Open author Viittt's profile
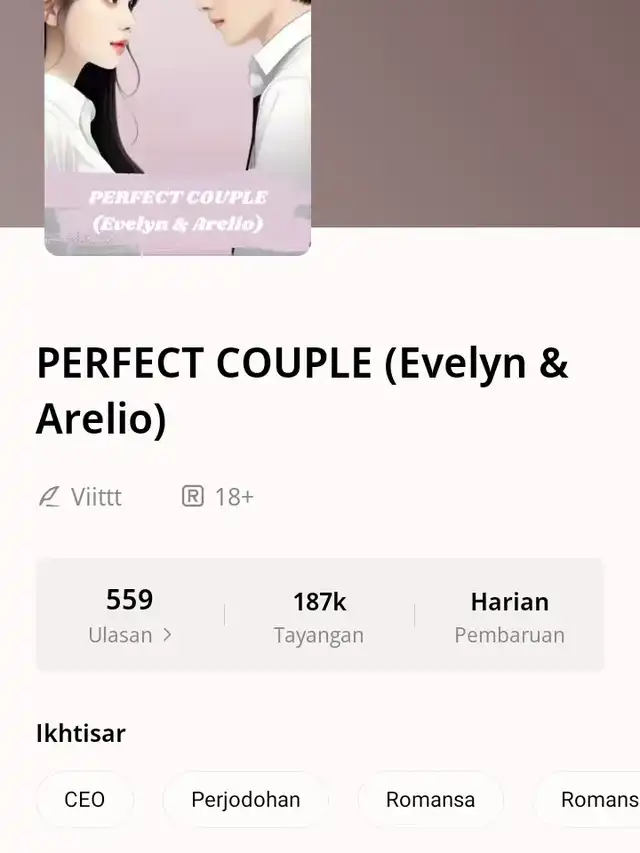Viewport: 640px width, 853px height. 96,496
